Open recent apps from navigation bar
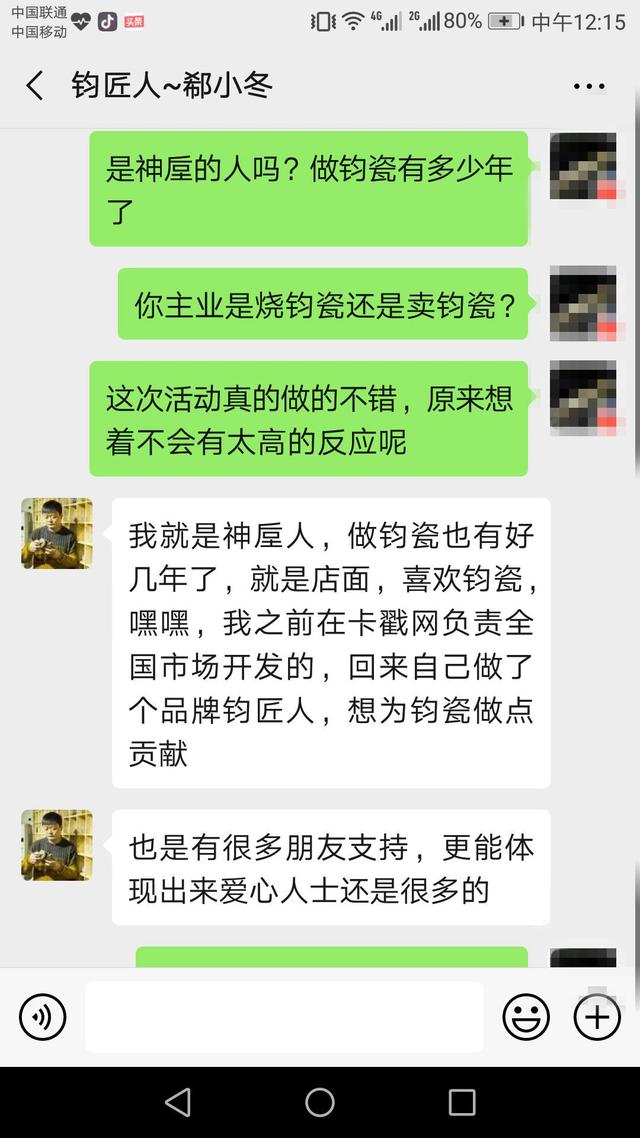 (462, 1102)
